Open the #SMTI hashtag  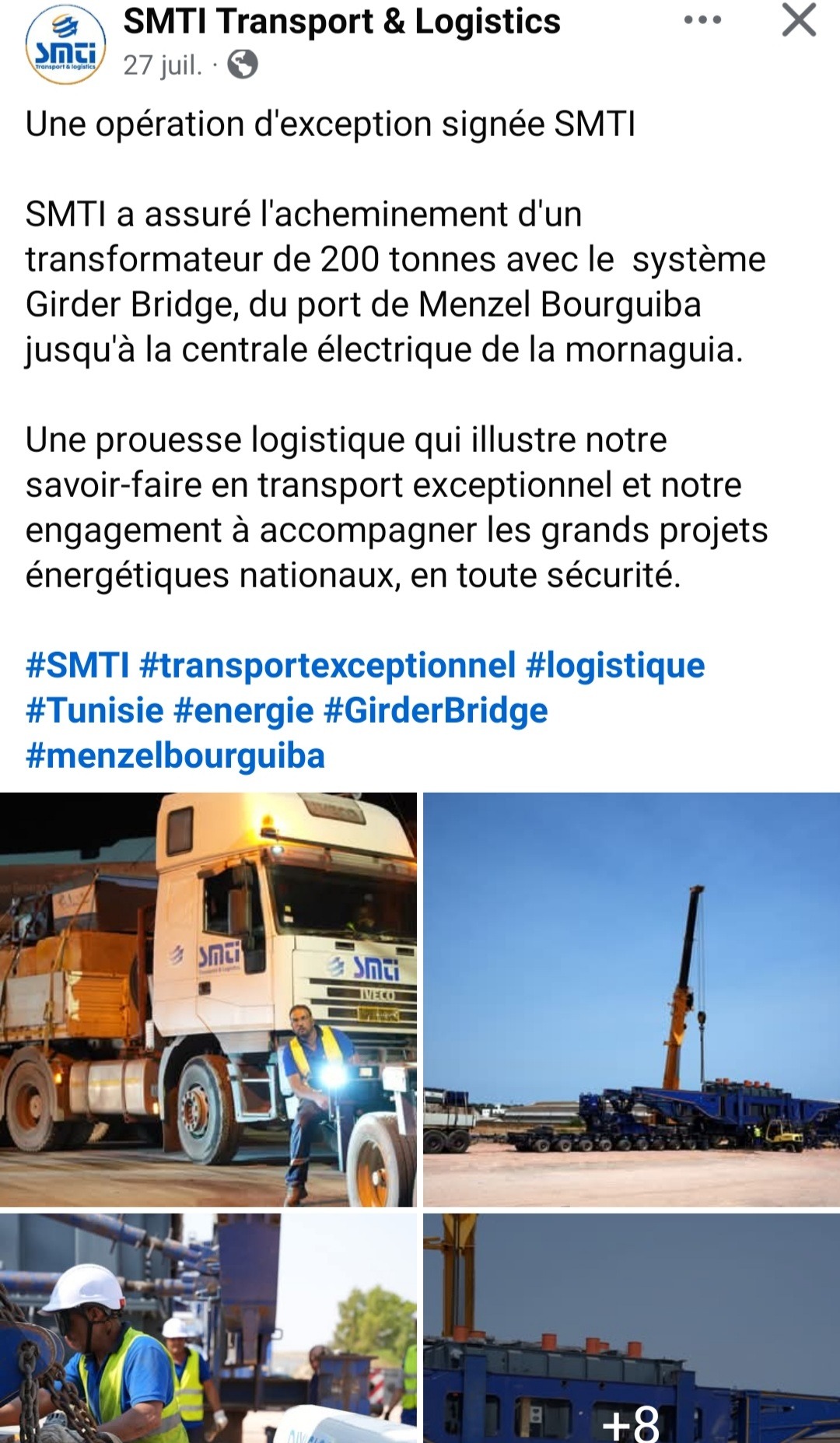click(x=77, y=665)
